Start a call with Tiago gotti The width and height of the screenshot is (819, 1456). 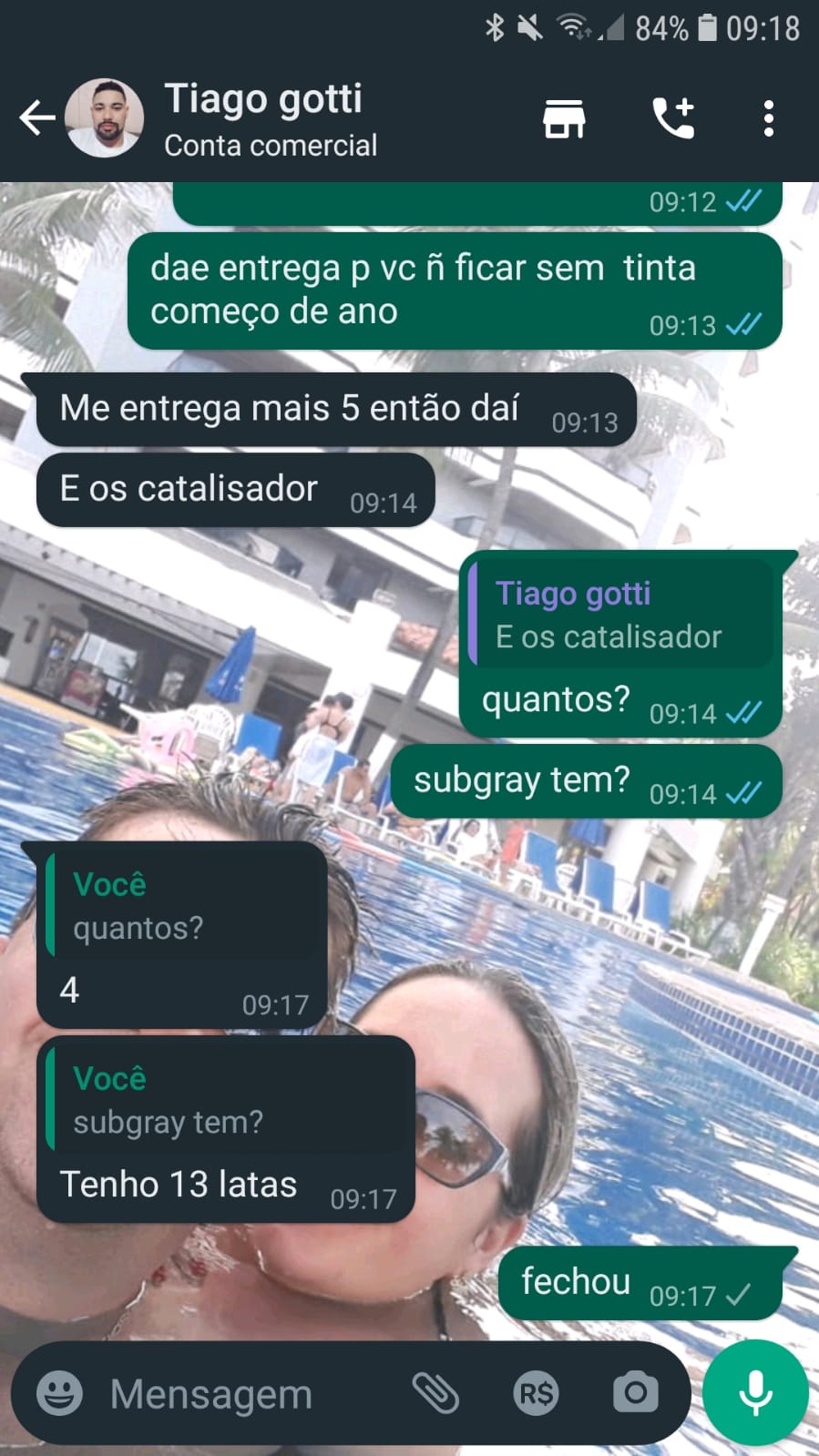[x=673, y=118]
